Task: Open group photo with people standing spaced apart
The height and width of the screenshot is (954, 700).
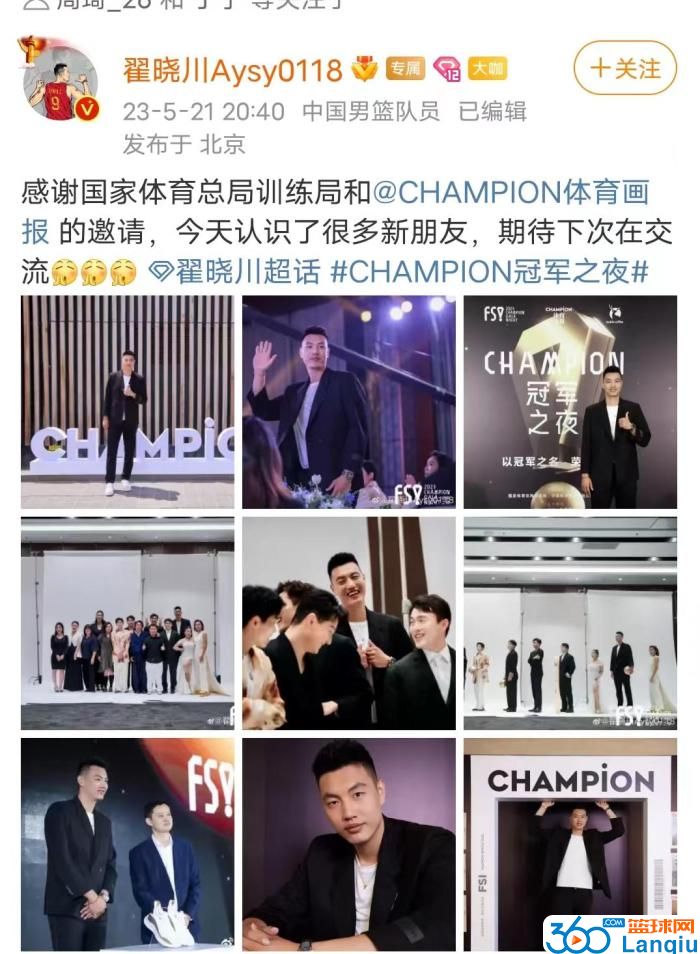Action: (570, 622)
